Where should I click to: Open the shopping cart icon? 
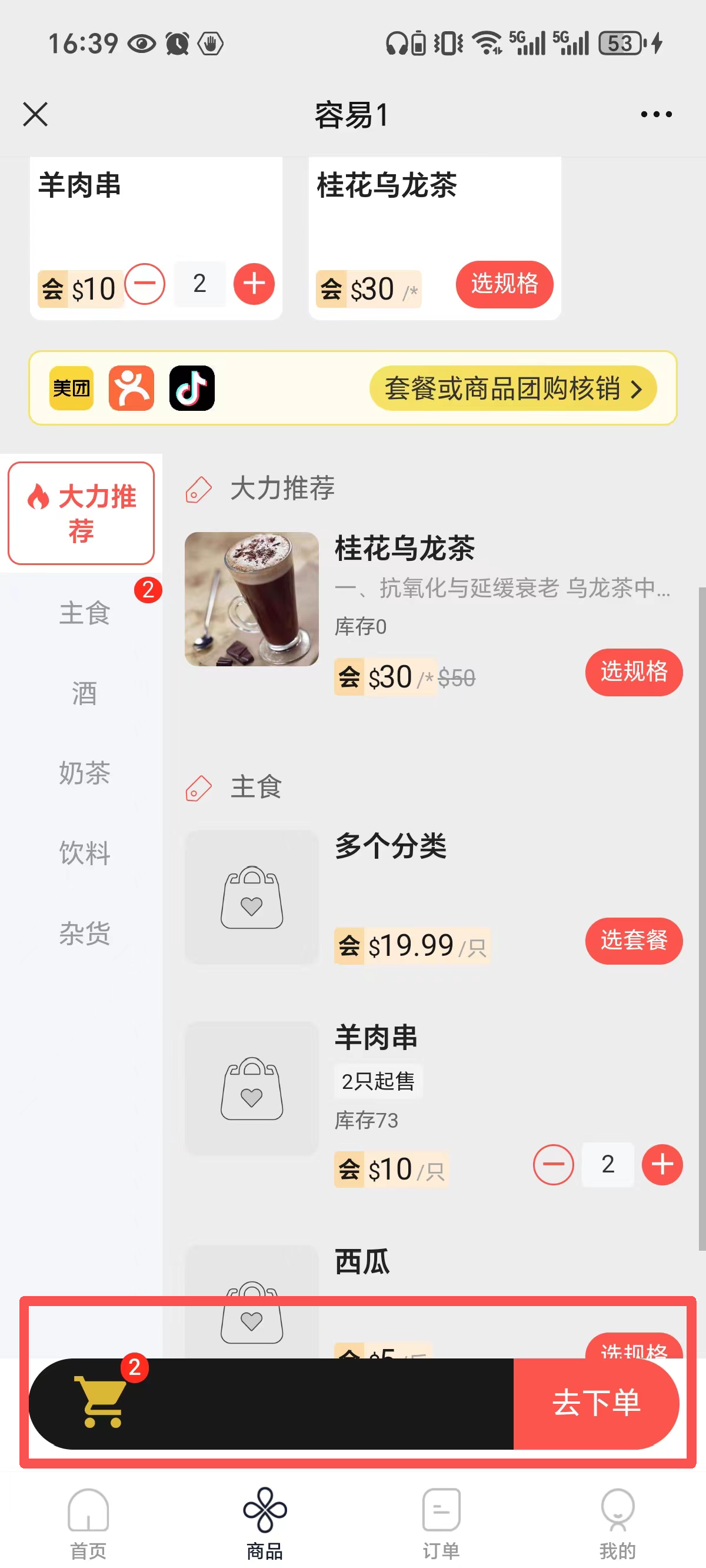(102, 1401)
